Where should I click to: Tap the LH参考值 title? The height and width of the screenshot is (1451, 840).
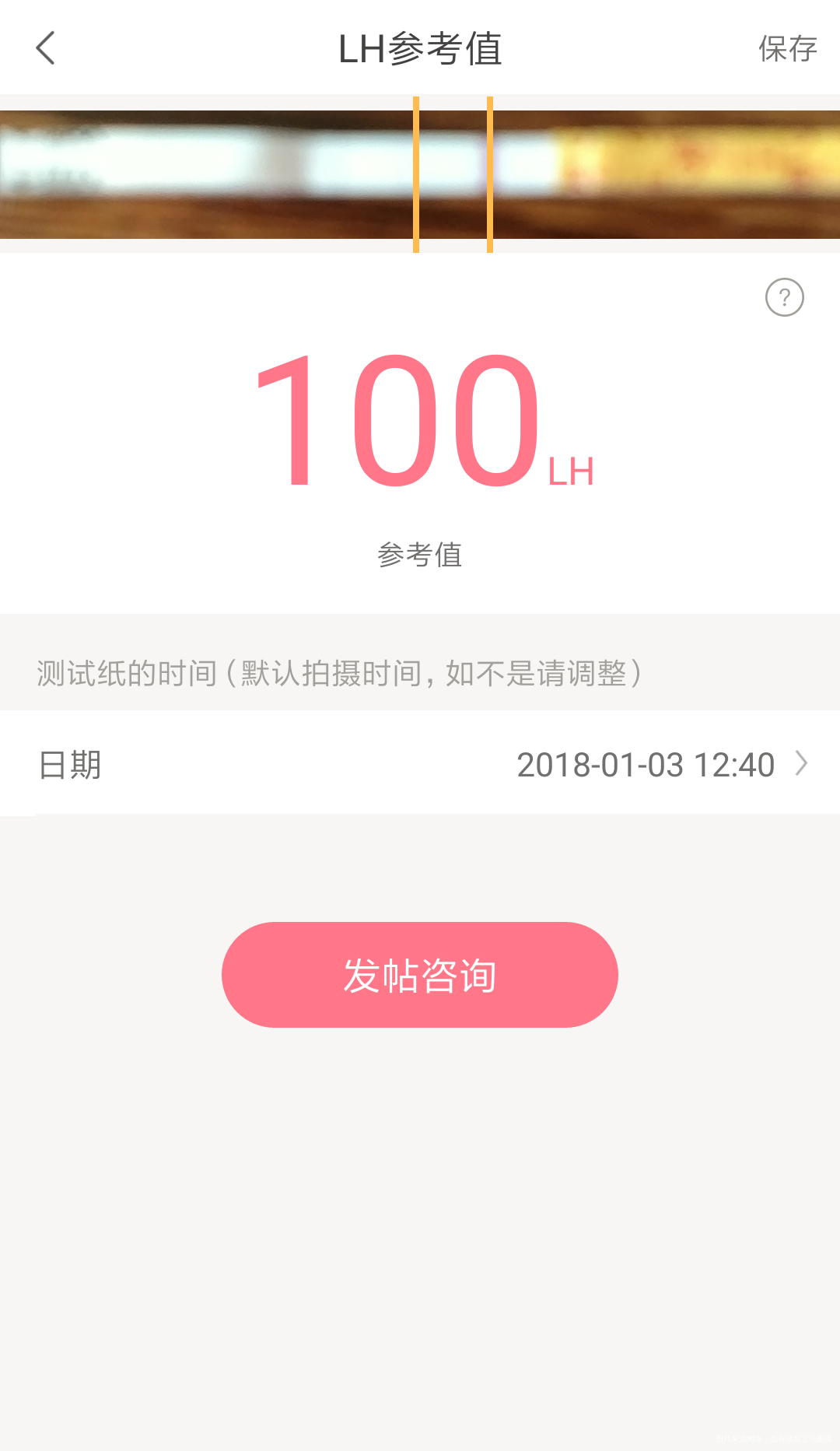coord(420,48)
